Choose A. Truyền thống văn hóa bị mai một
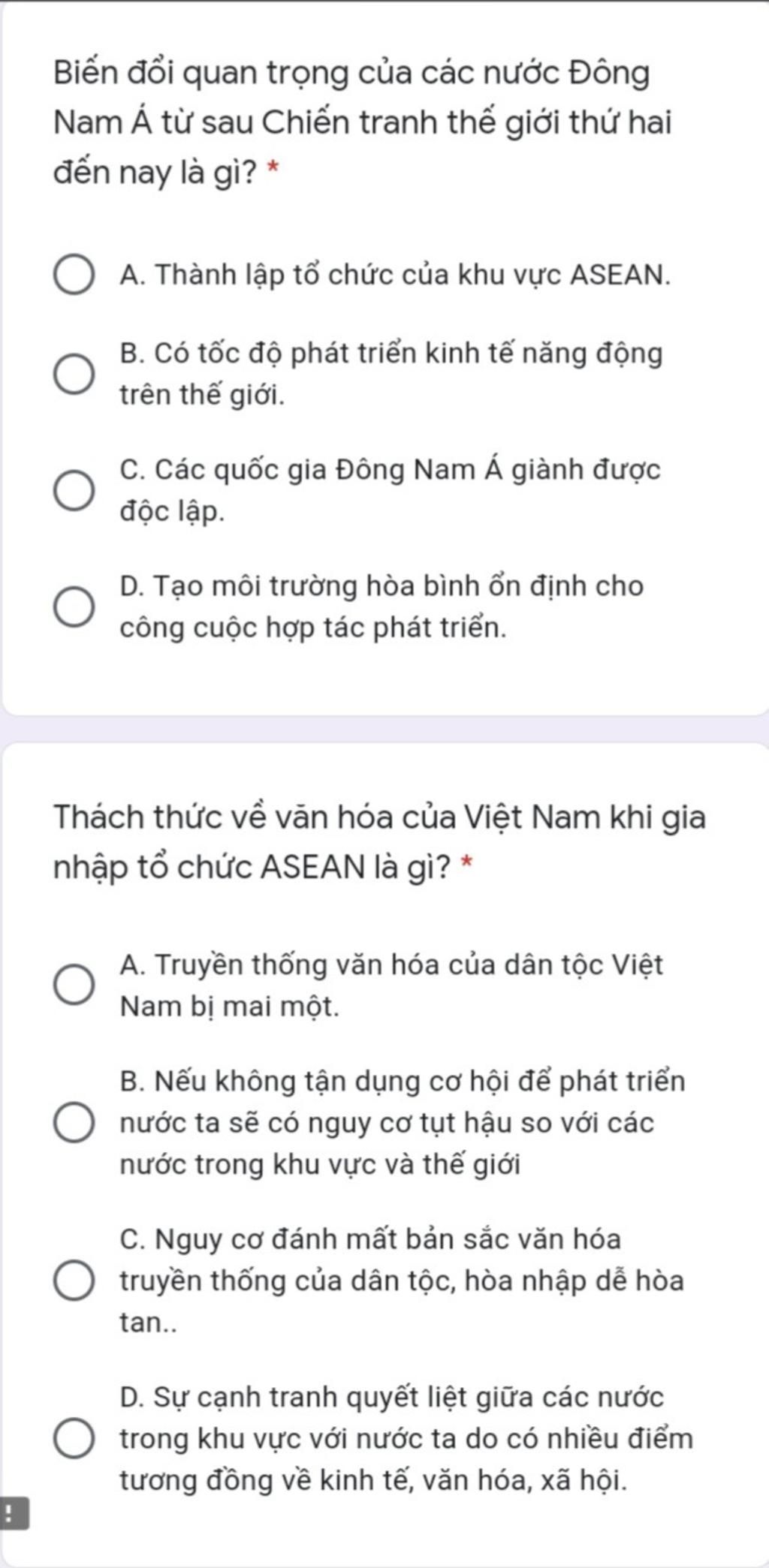769x1568 pixels. point(74,985)
